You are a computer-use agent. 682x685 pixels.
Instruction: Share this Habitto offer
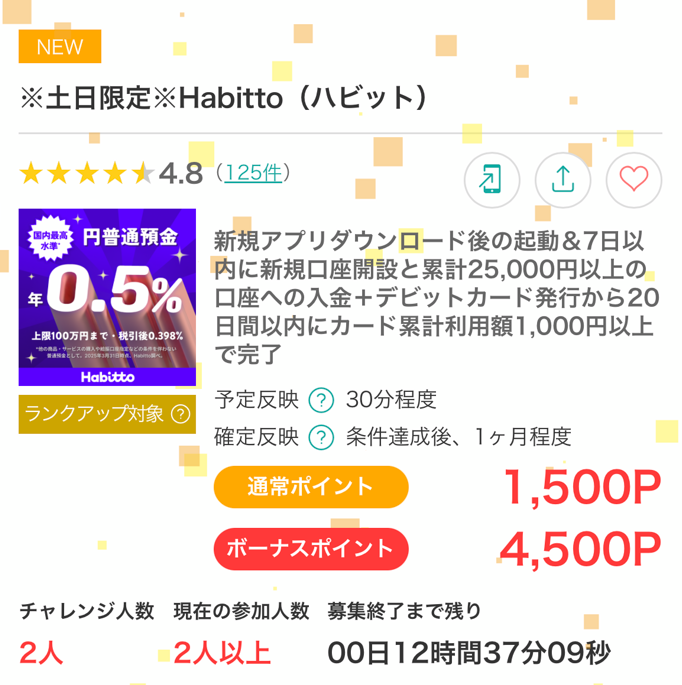point(563,180)
